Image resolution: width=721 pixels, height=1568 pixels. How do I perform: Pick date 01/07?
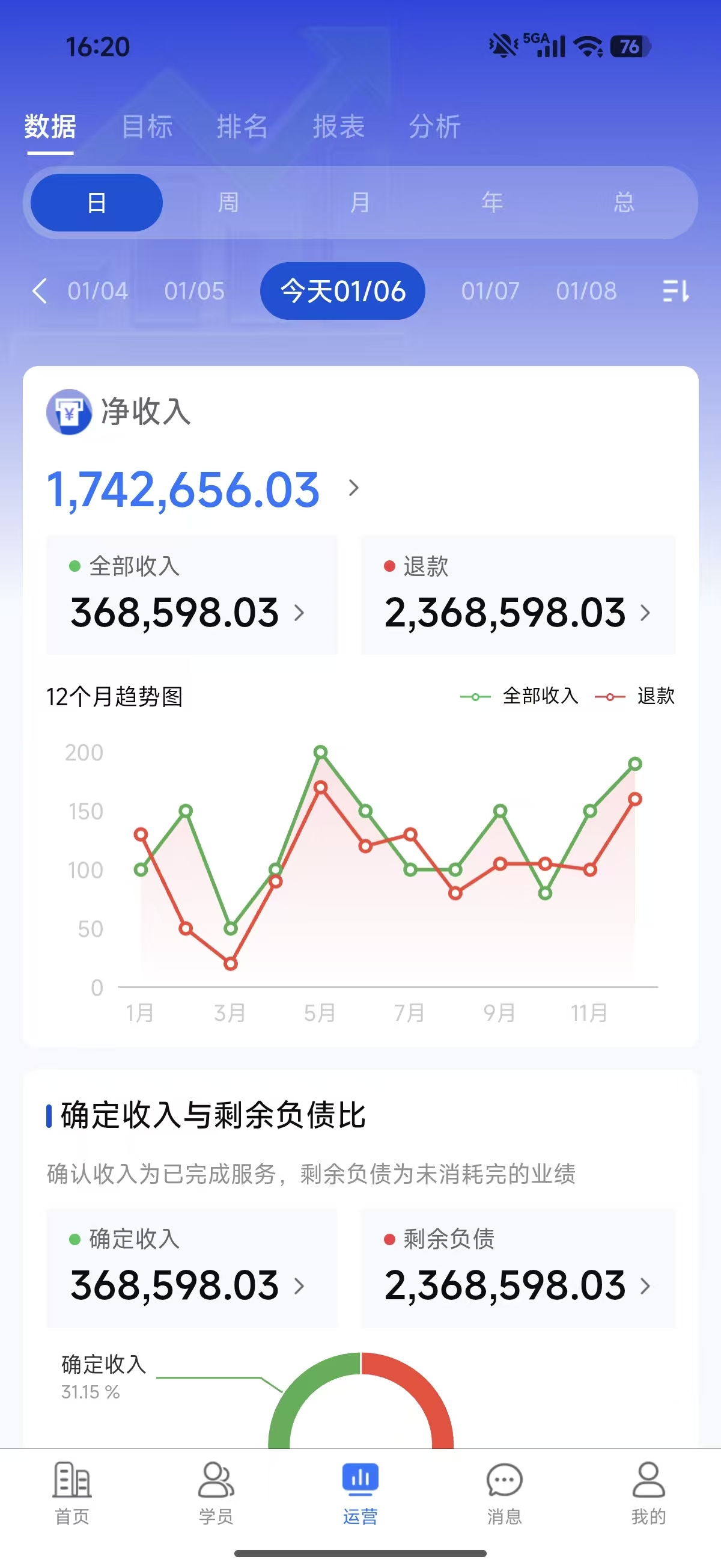coord(490,291)
